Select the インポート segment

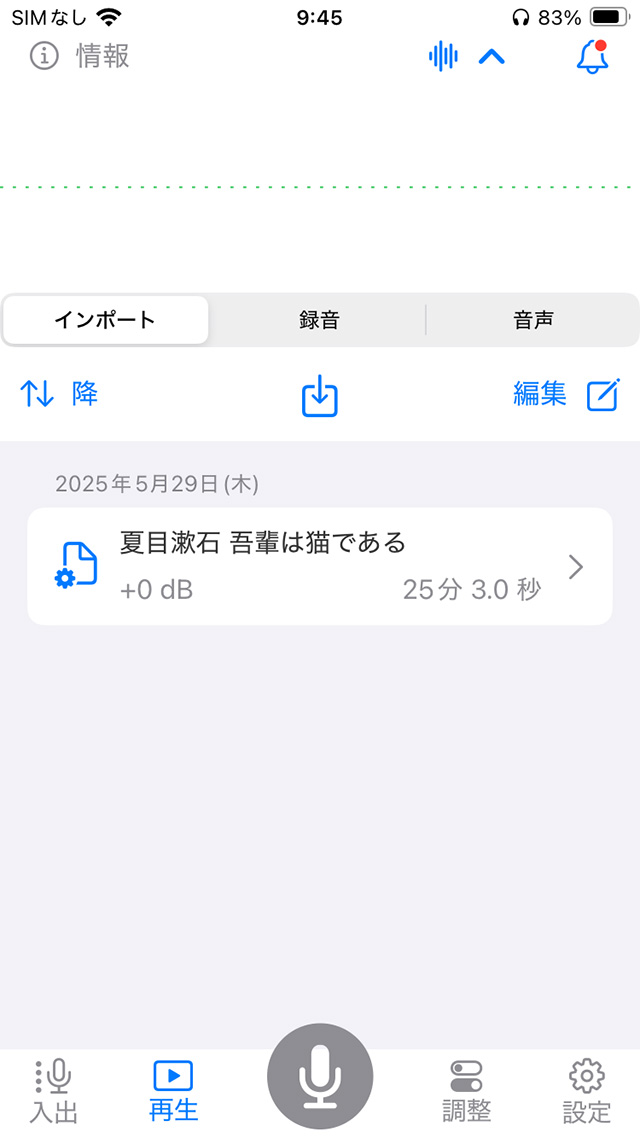[x=105, y=320]
